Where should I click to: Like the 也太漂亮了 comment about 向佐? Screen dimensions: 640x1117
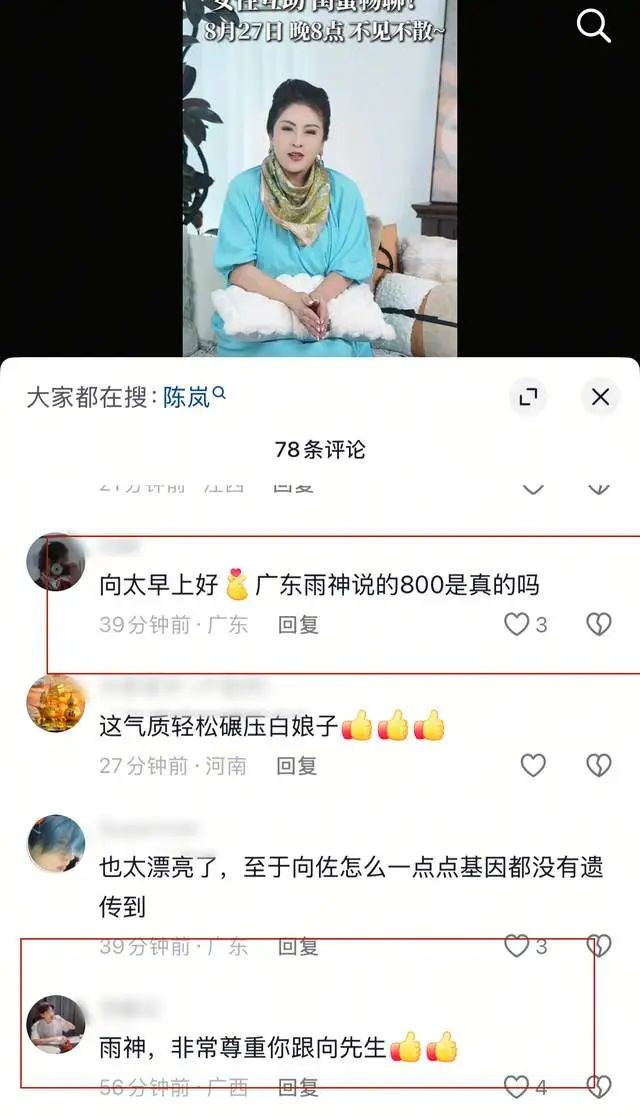pos(517,946)
